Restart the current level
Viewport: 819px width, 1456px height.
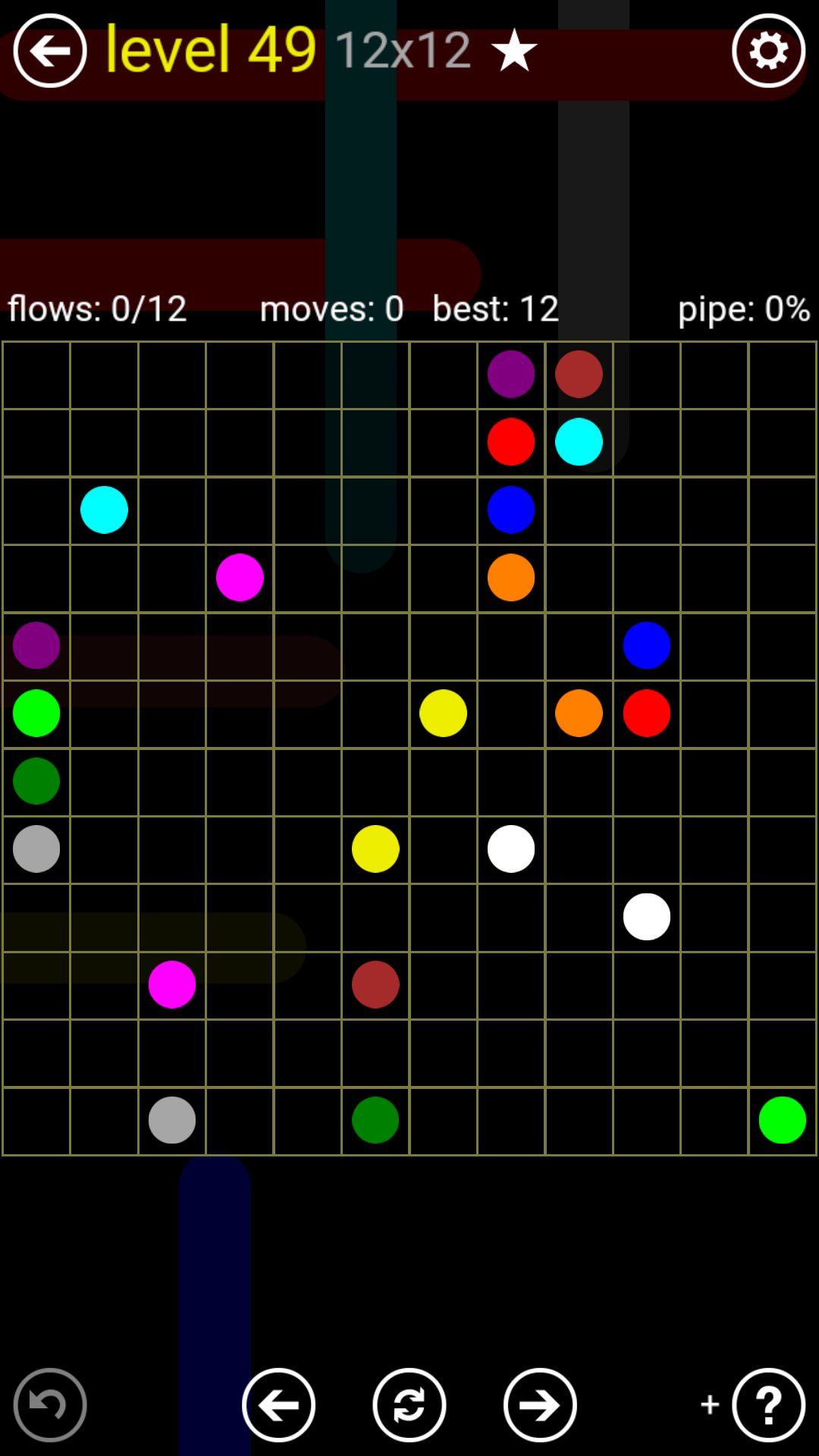click(409, 1405)
